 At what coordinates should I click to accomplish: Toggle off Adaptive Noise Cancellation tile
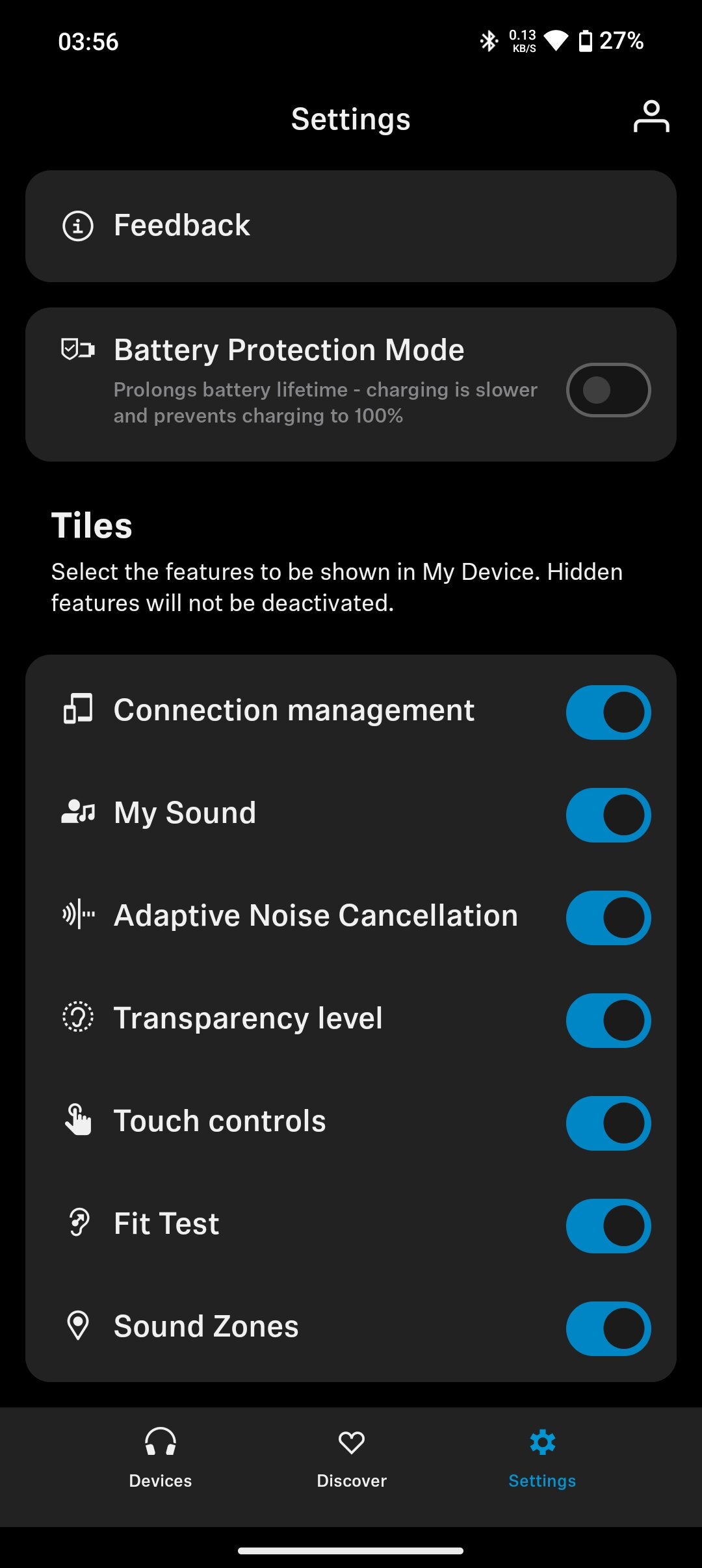608,918
